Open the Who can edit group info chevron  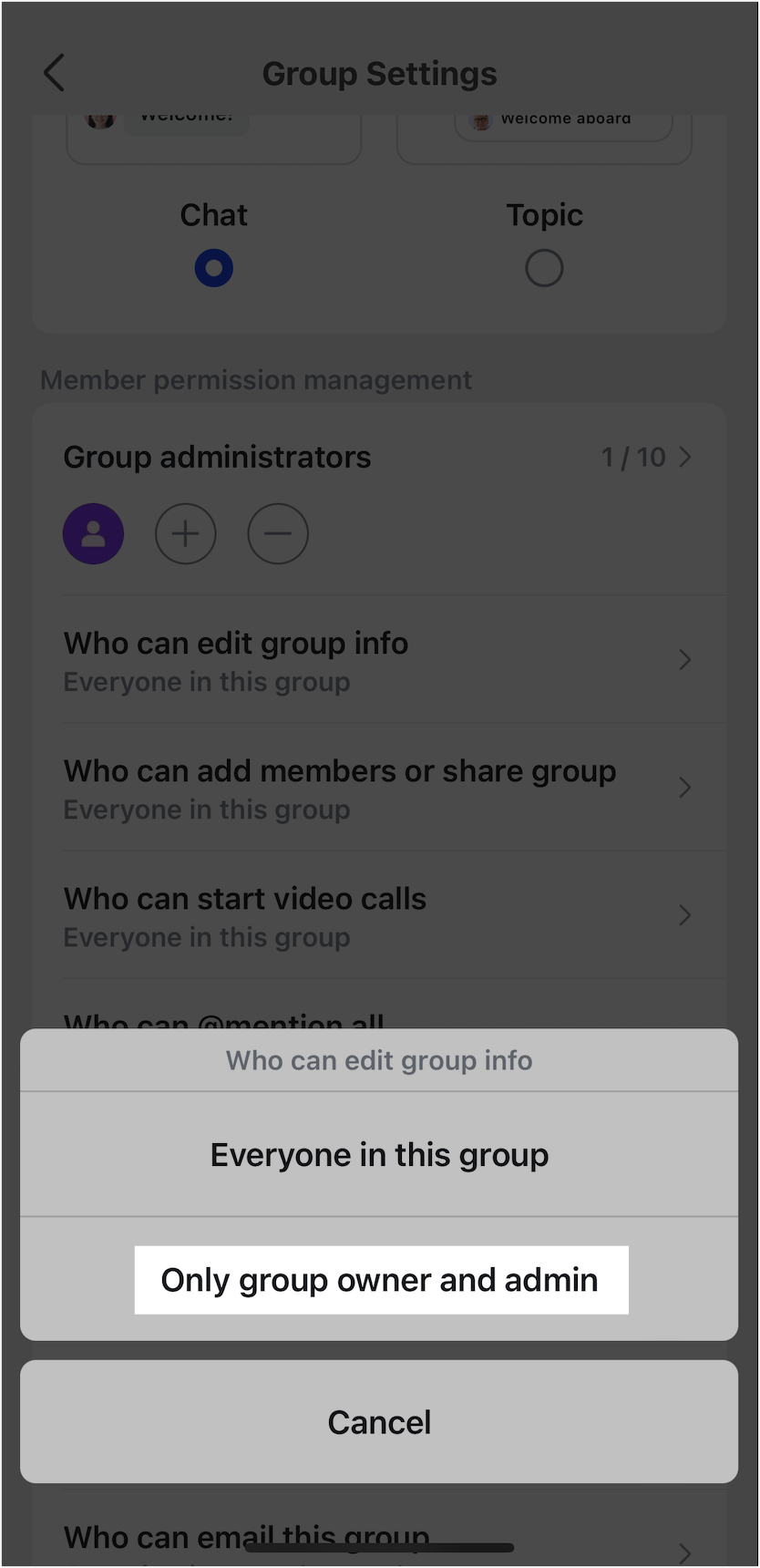tap(685, 660)
